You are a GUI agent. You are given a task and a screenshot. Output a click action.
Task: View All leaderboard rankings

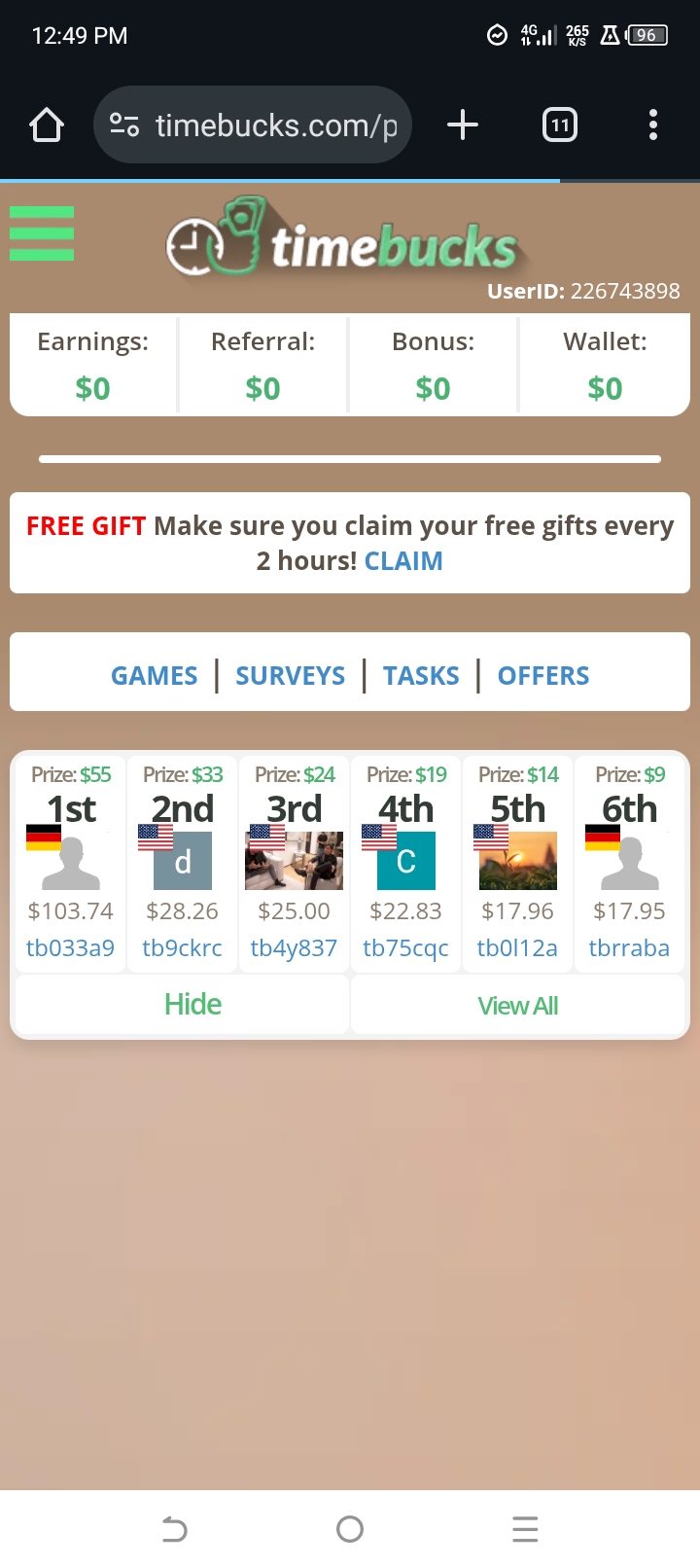tap(517, 1006)
